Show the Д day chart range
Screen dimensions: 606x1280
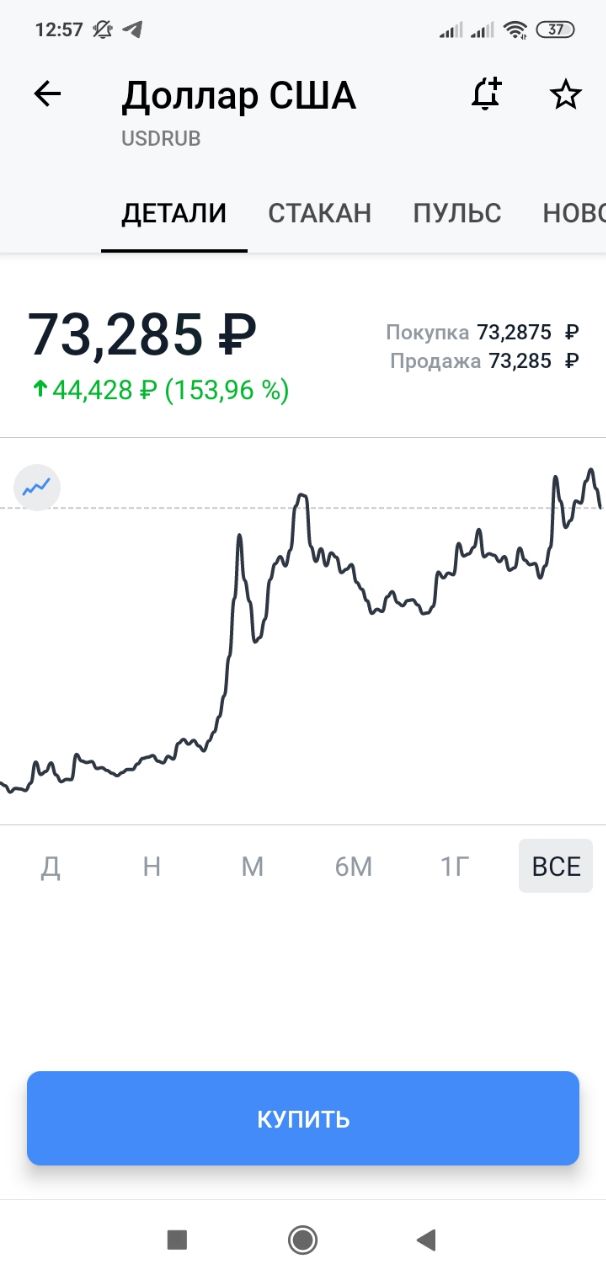click(x=51, y=866)
